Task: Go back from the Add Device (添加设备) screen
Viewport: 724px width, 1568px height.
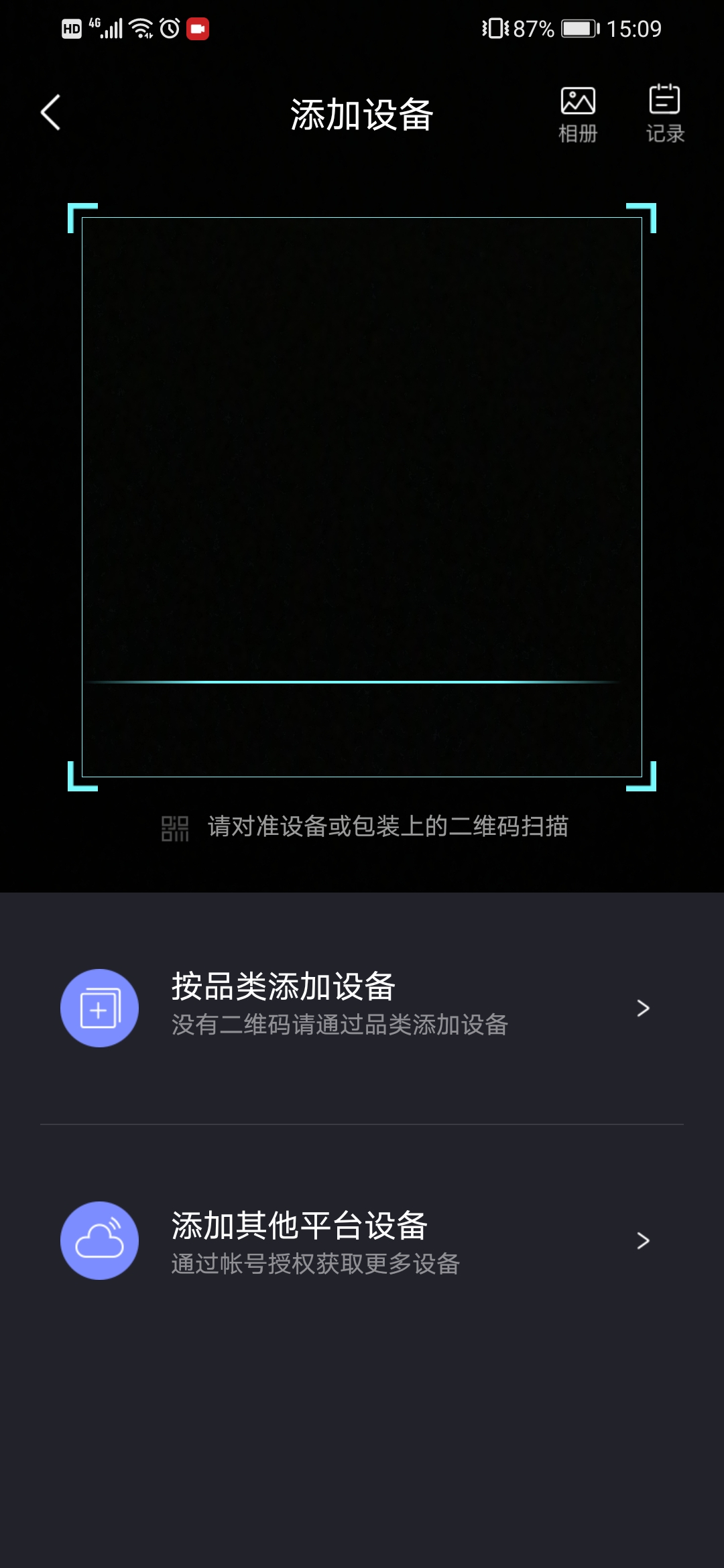Action: coord(51,113)
